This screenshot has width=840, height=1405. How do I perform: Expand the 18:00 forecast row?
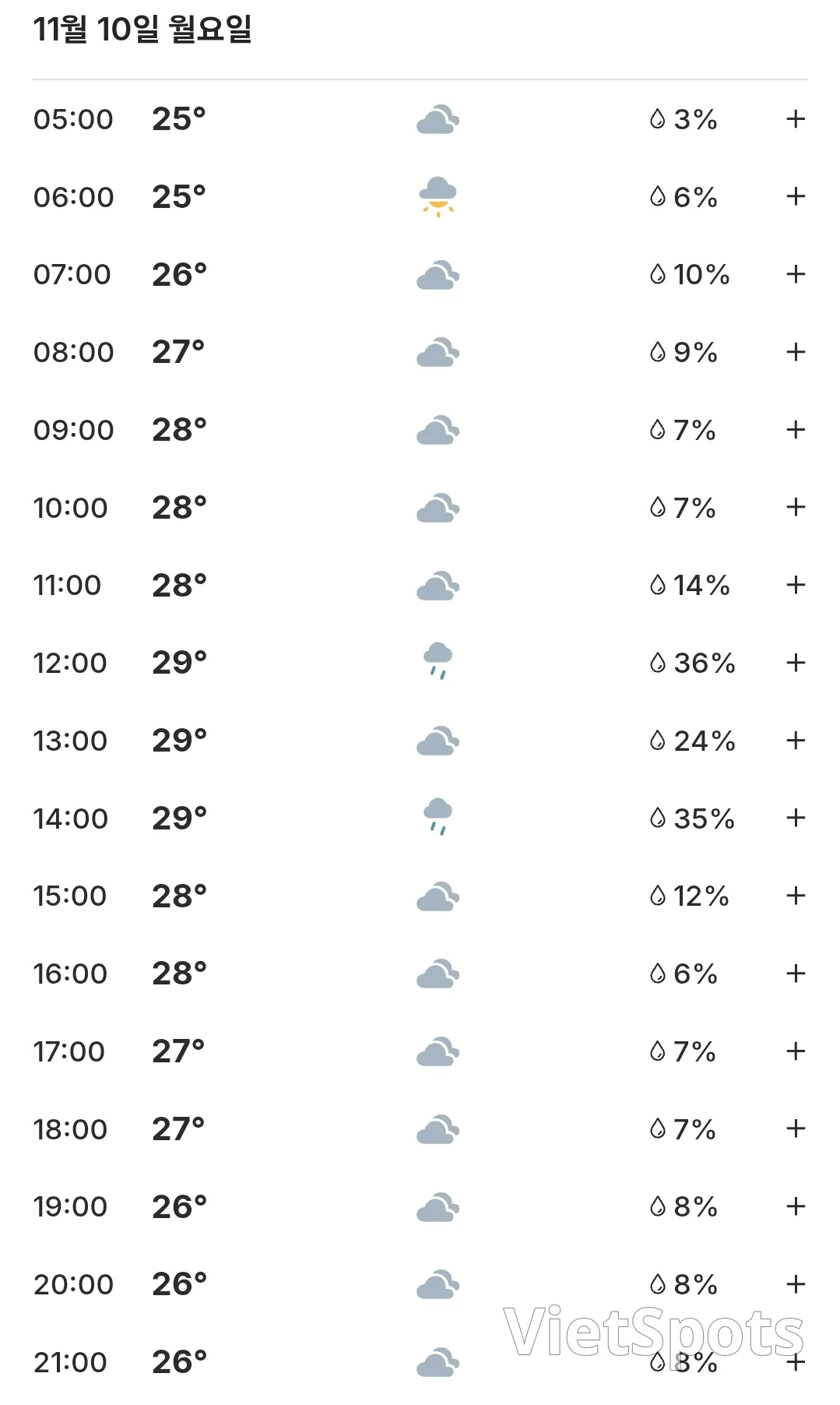pyautogui.click(x=795, y=1129)
